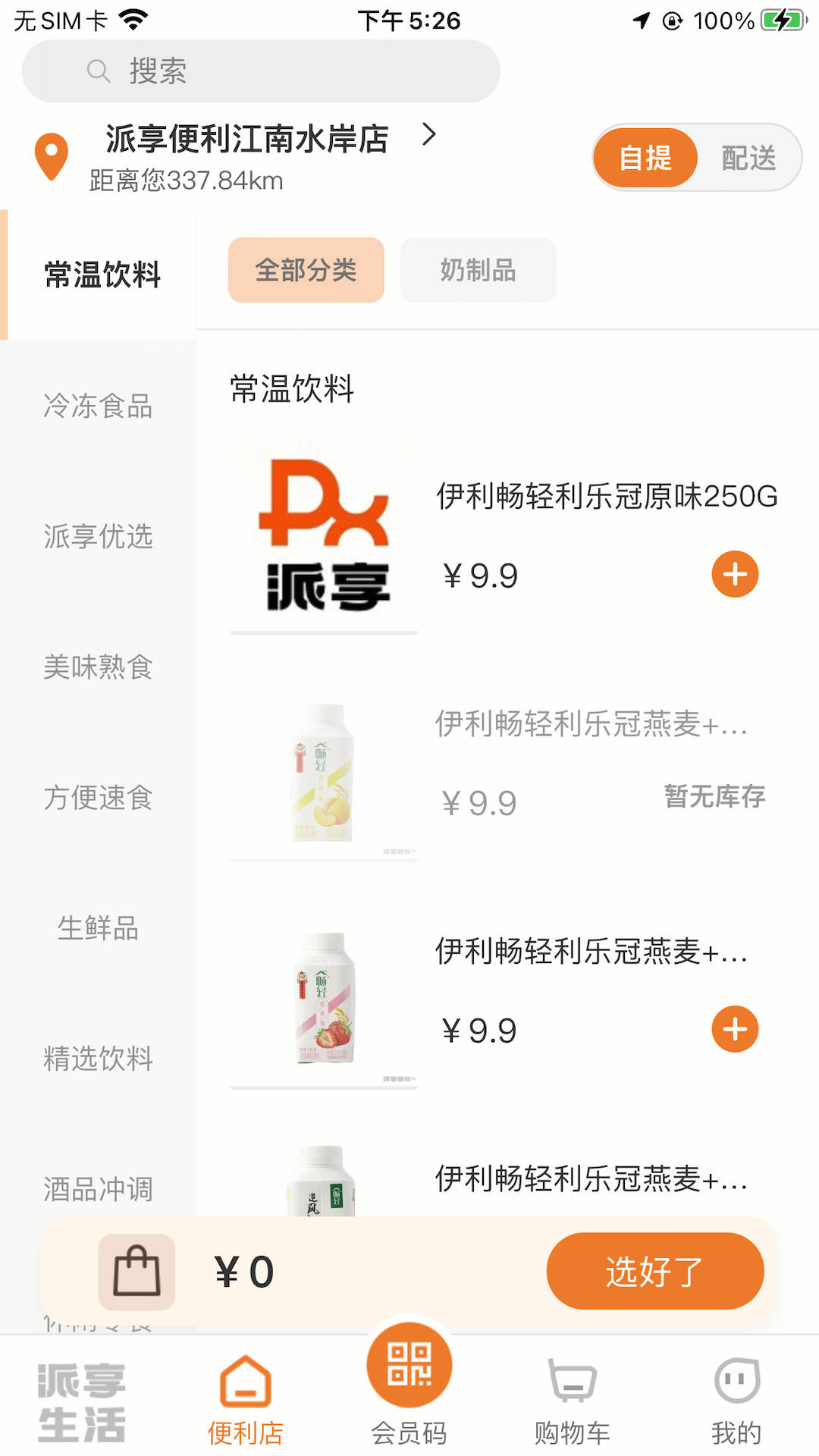Open 冷冻食品 category

(98, 406)
